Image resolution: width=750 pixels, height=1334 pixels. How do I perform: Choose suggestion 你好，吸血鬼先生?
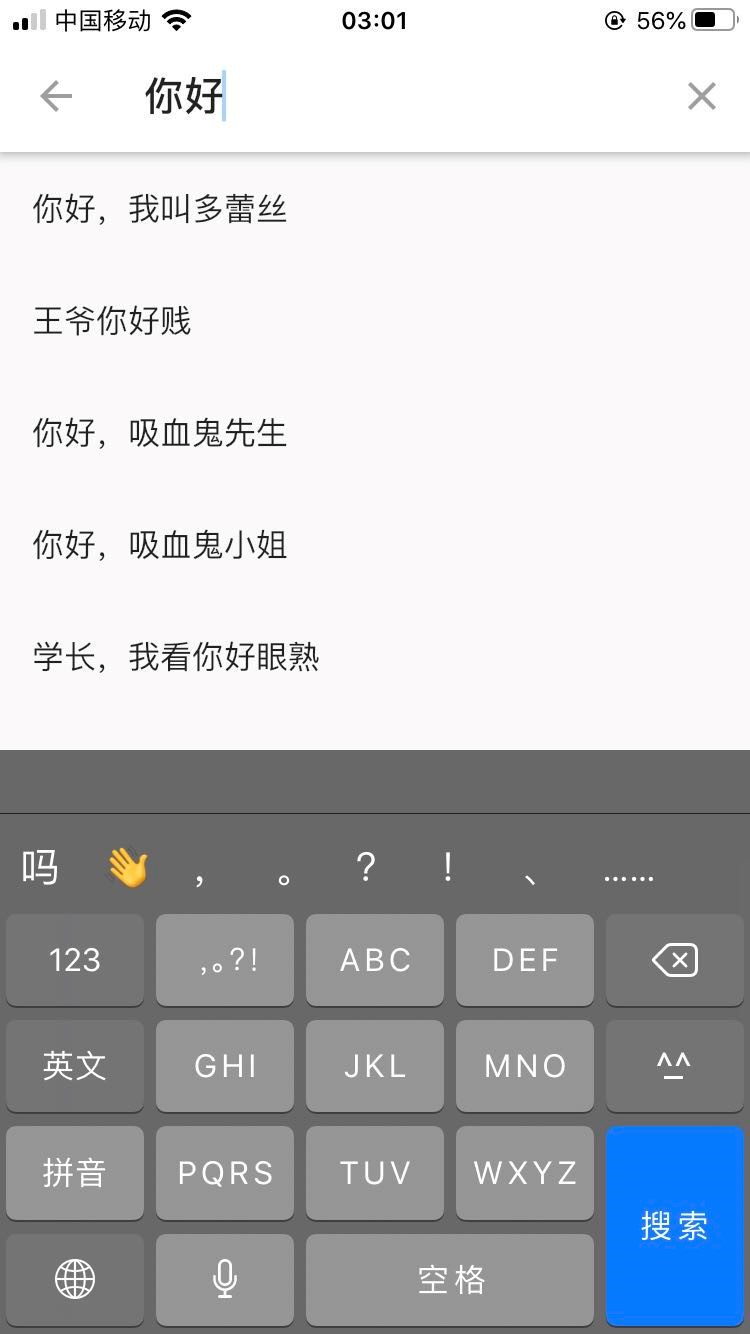pyautogui.click(x=160, y=433)
